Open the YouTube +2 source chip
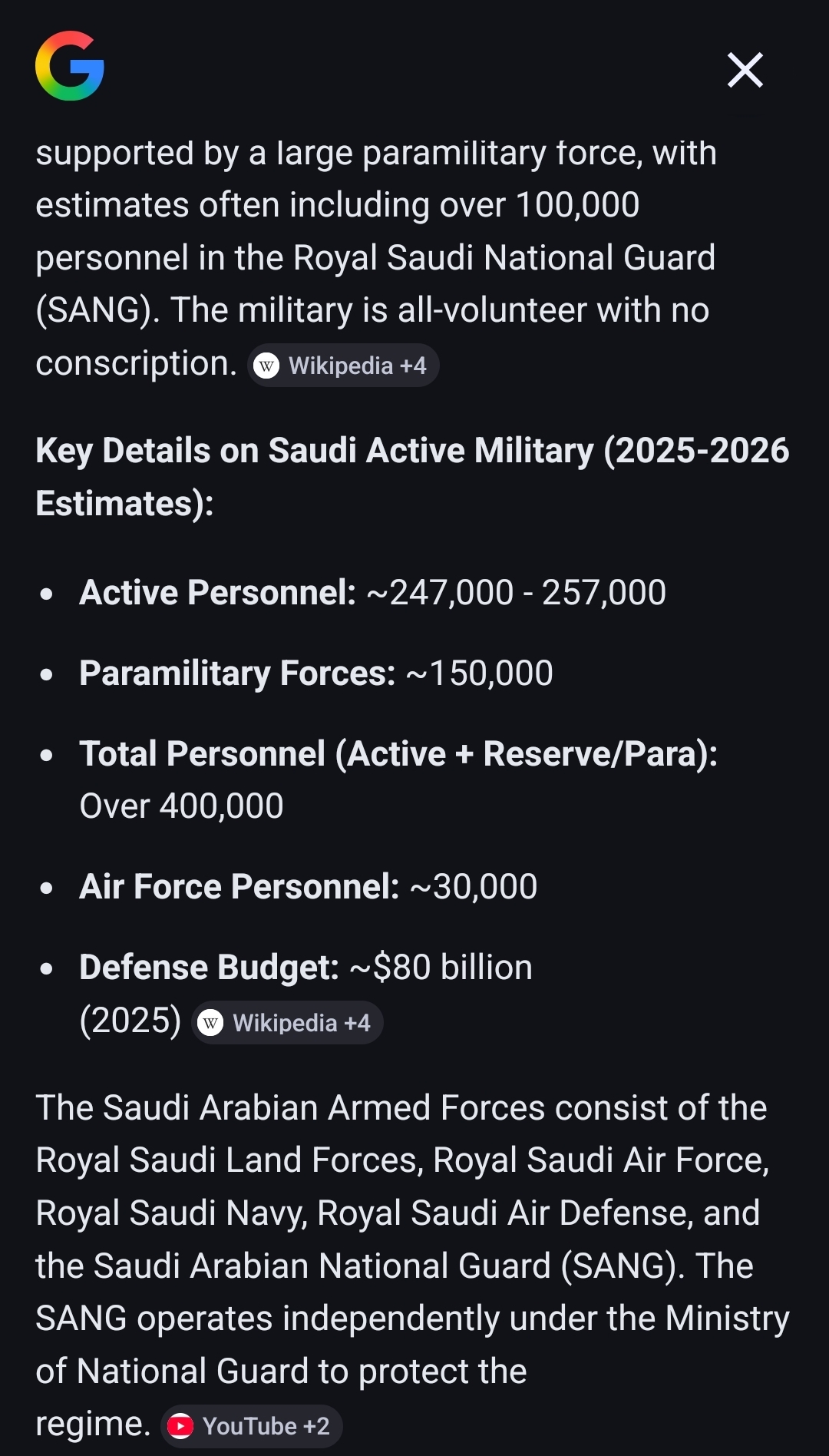This screenshot has width=829, height=1456. tap(252, 1426)
